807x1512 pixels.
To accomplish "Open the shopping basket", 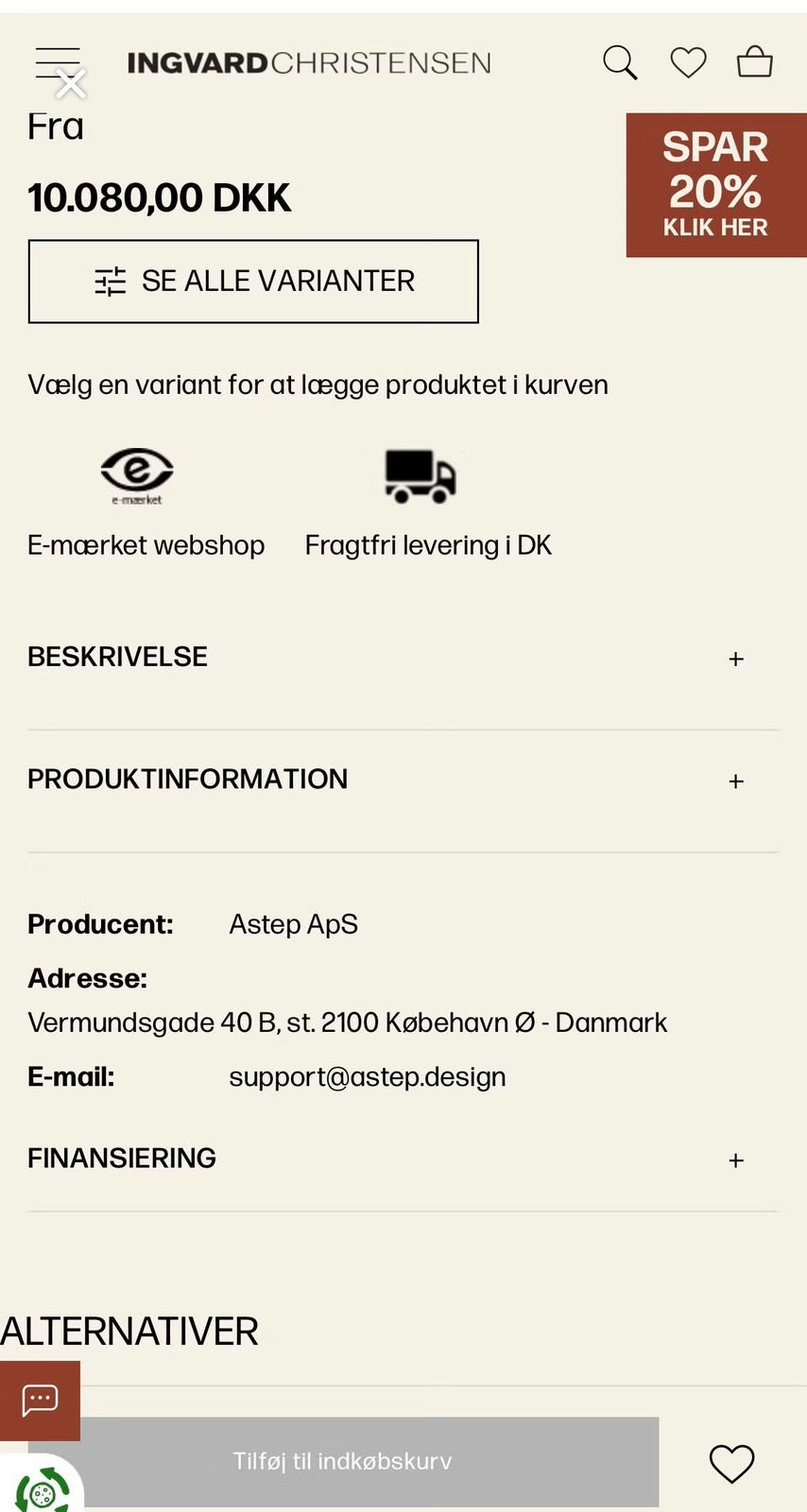I will coord(755,62).
